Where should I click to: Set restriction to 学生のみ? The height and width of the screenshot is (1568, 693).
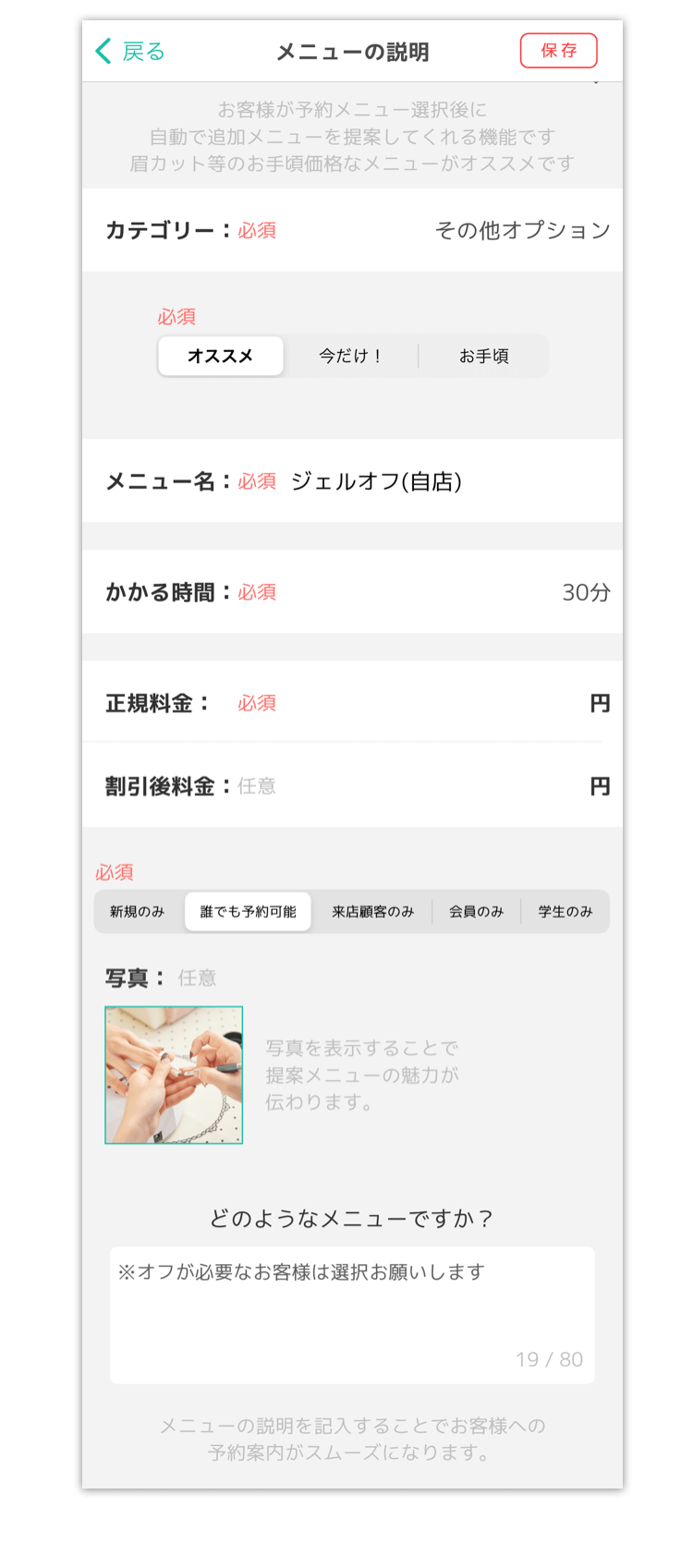click(x=565, y=912)
